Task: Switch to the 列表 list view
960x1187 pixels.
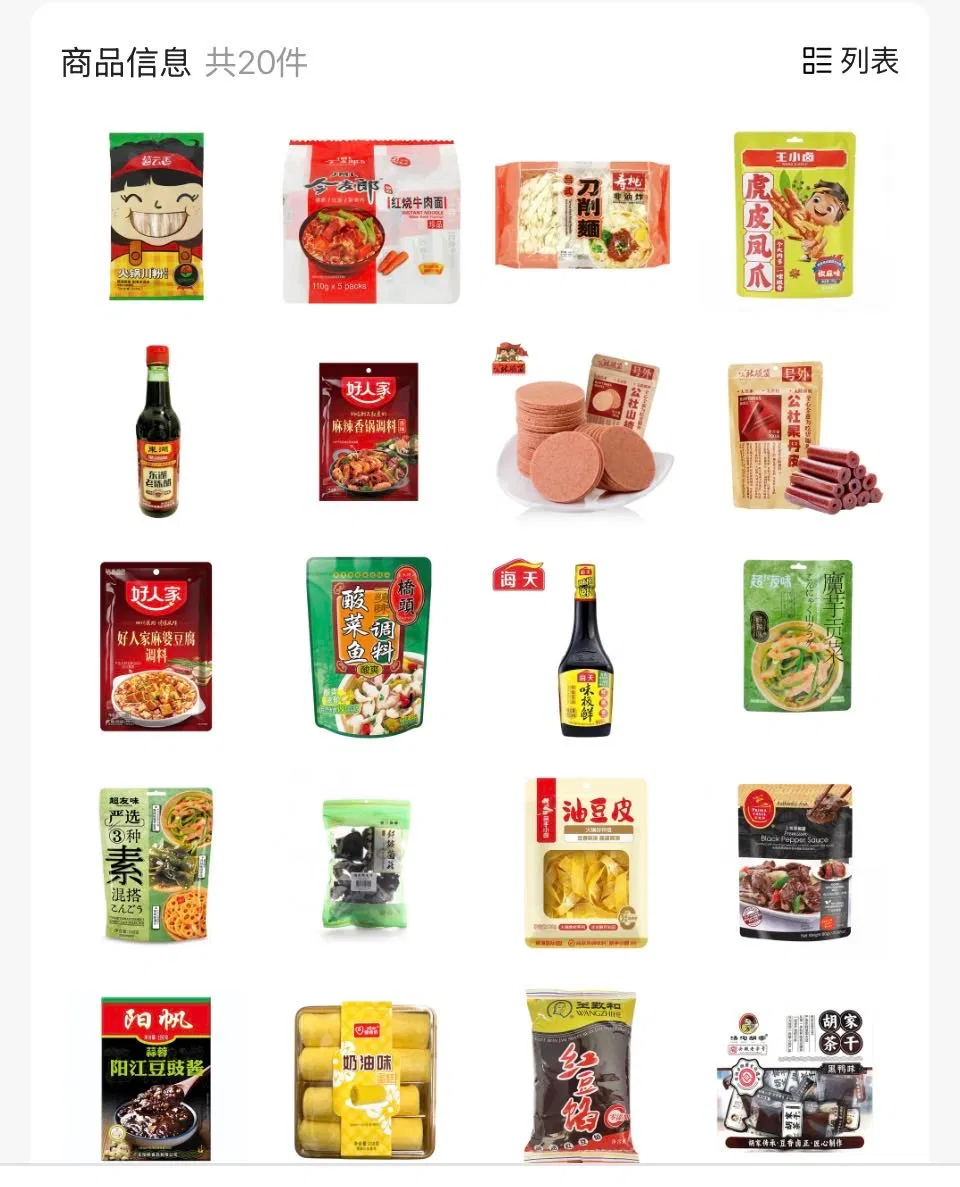Action: point(851,62)
